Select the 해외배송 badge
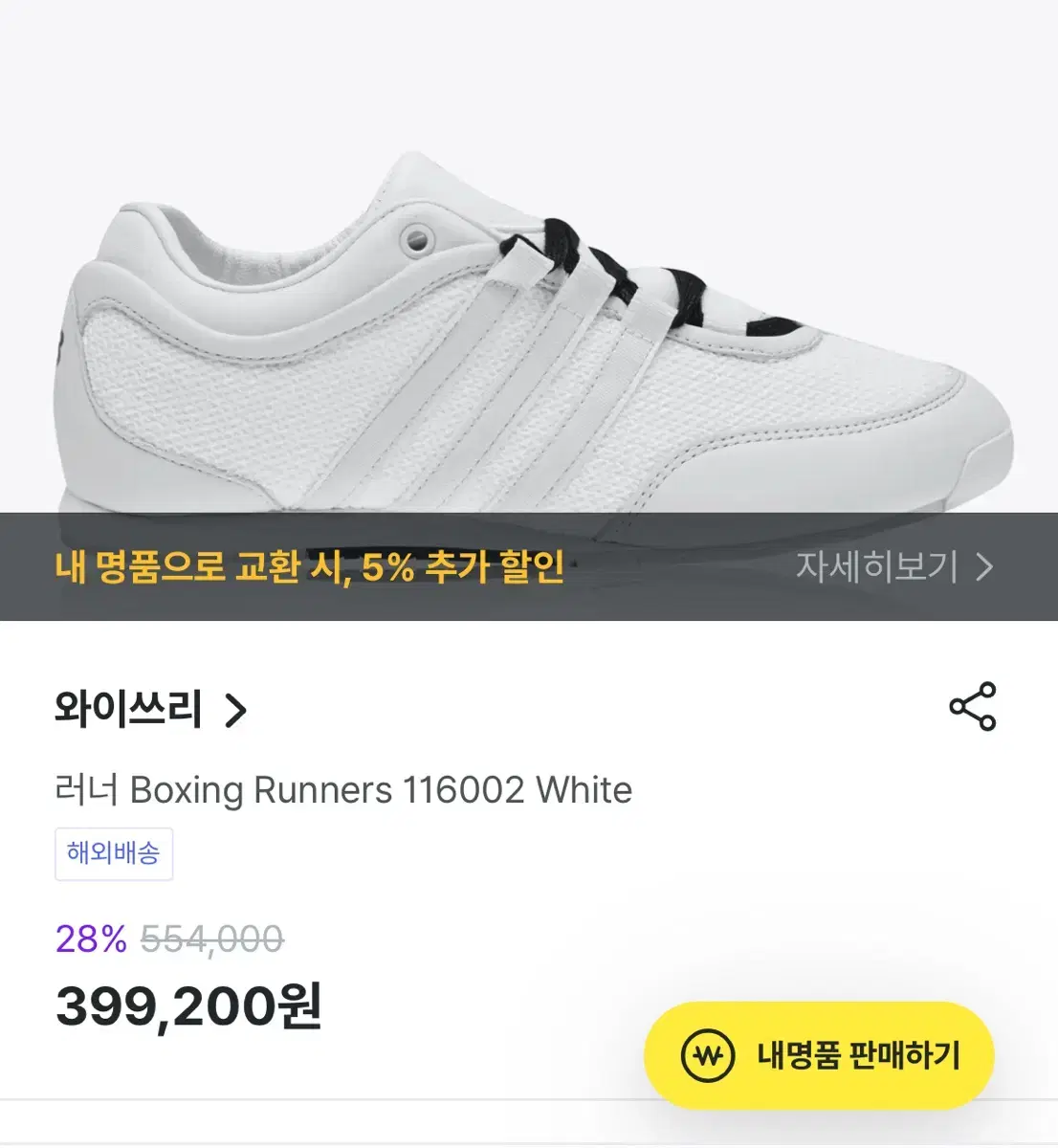The width and height of the screenshot is (1058, 1148). [x=114, y=854]
